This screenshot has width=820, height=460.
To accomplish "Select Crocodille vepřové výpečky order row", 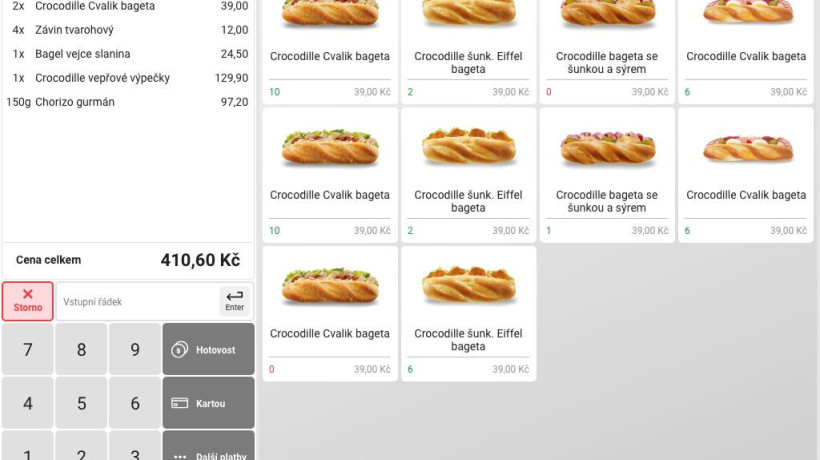I will 128,78.
